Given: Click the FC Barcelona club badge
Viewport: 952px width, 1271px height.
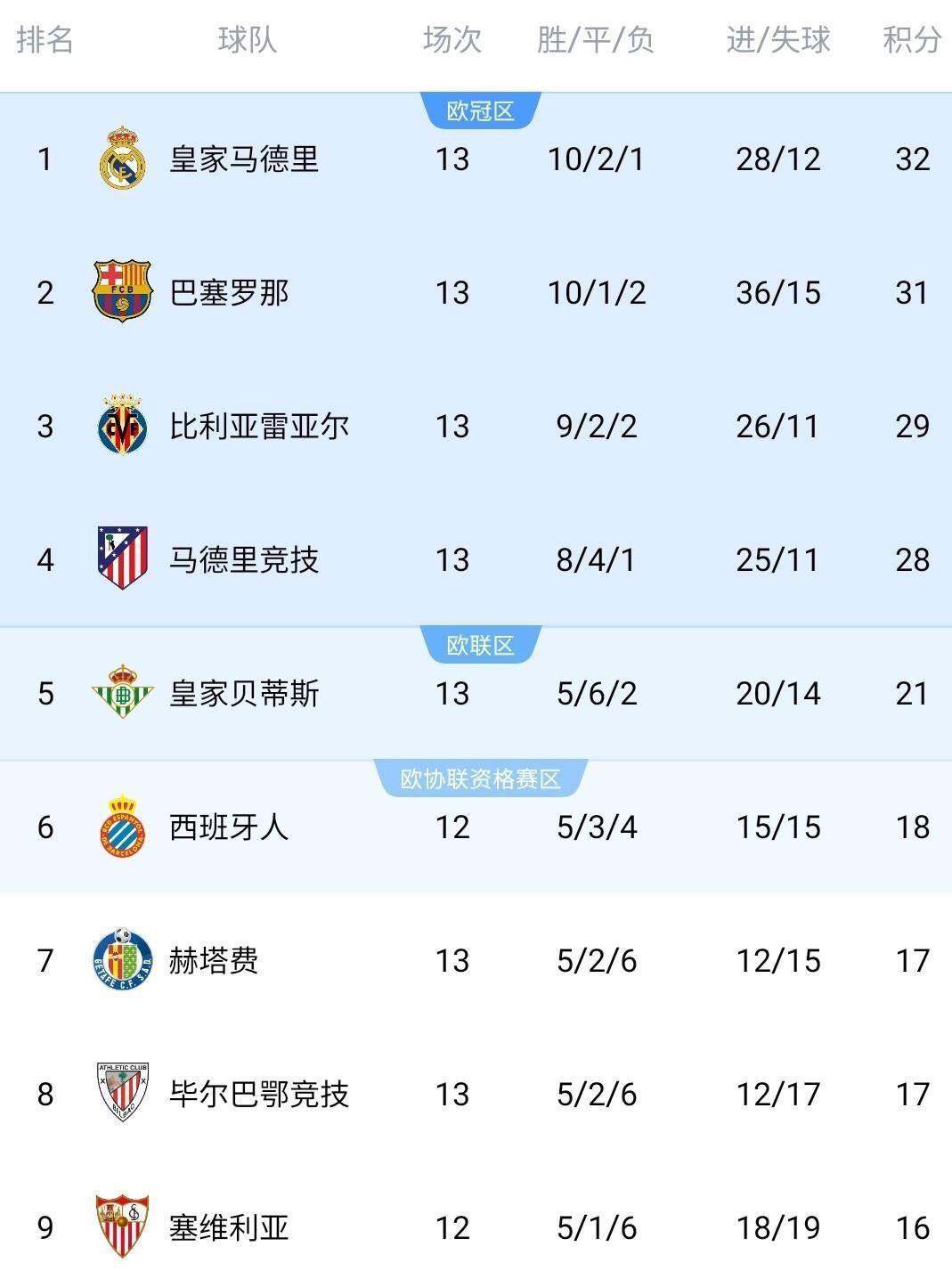Looking at the screenshot, I should (121, 292).
